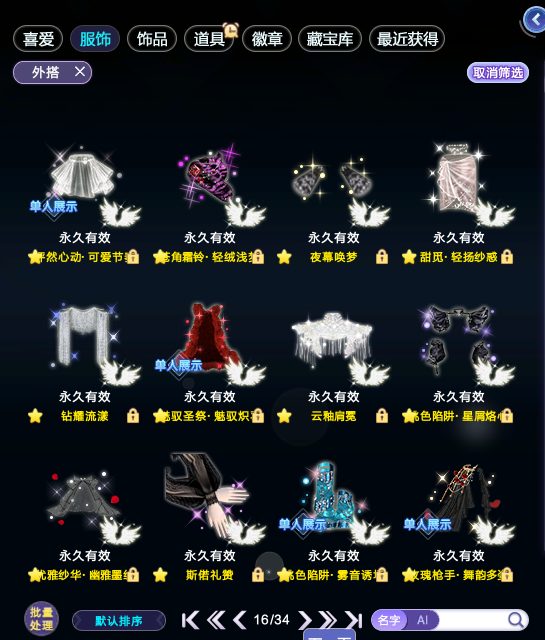Open the 默认排序 sort dropdown
The width and height of the screenshot is (545, 640).
pyautogui.click(x=119, y=621)
